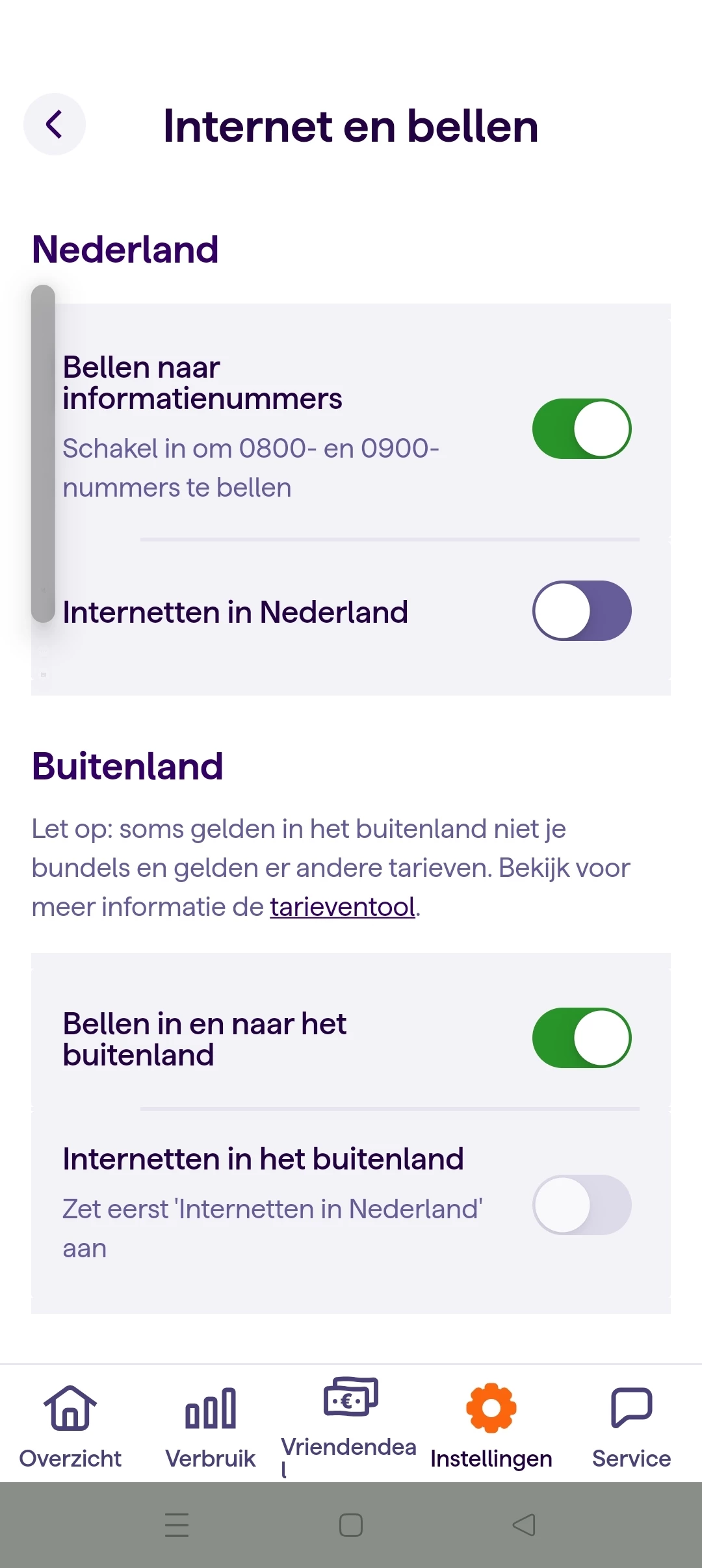Toggle off Bellen in en naar het buitenland
Viewport: 702px width, 1568px height.
point(582,1038)
